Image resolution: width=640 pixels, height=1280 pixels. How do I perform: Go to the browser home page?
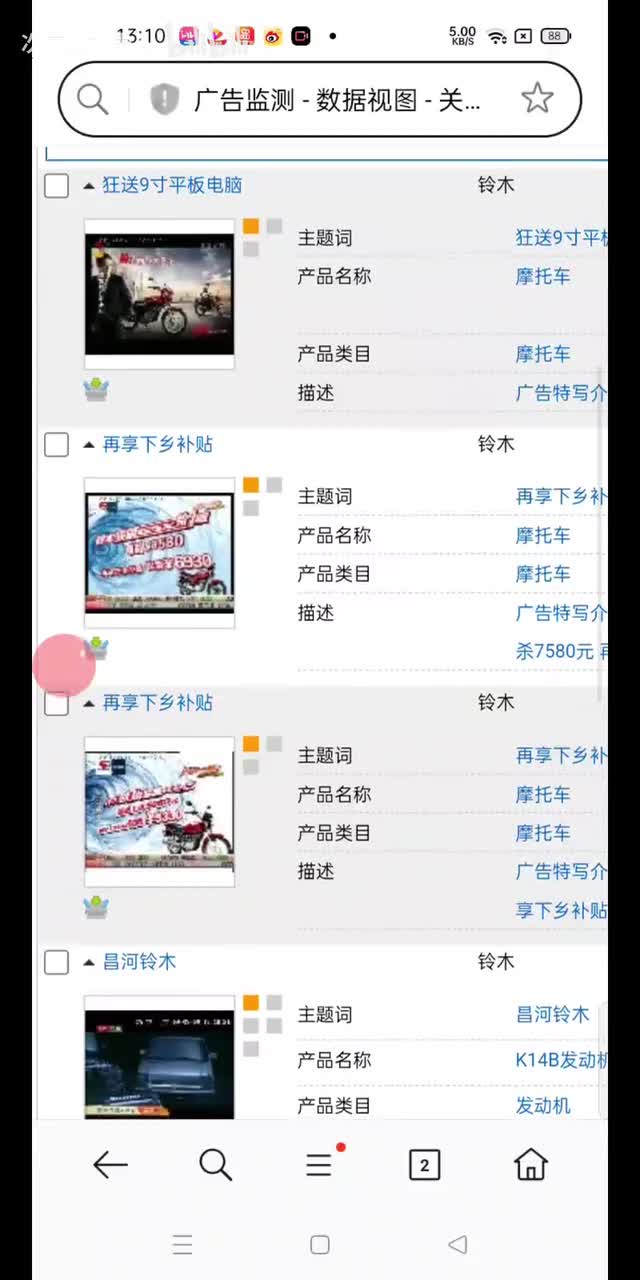point(530,1165)
